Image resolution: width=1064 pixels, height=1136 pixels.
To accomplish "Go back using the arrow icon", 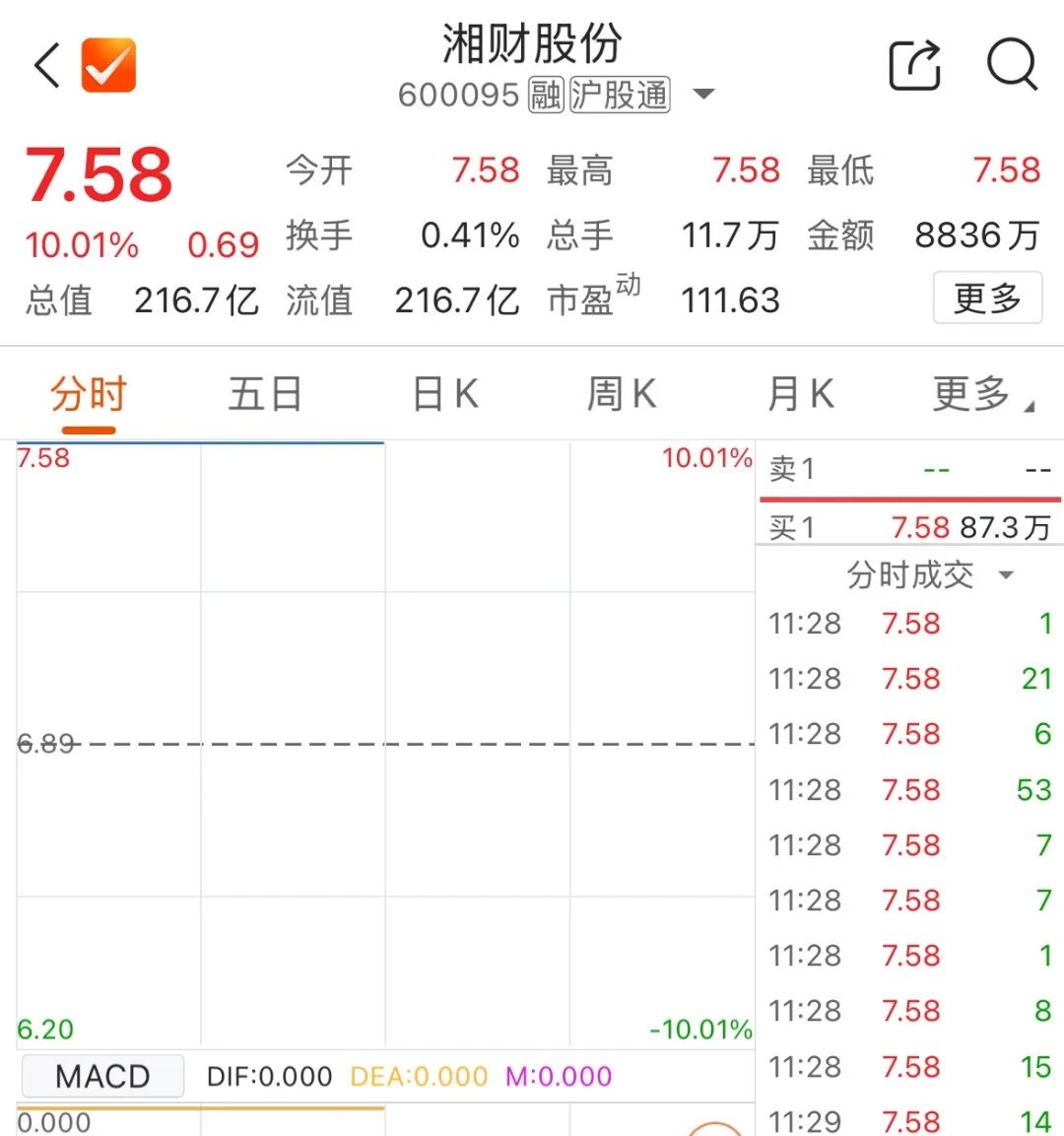I will [x=47, y=66].
